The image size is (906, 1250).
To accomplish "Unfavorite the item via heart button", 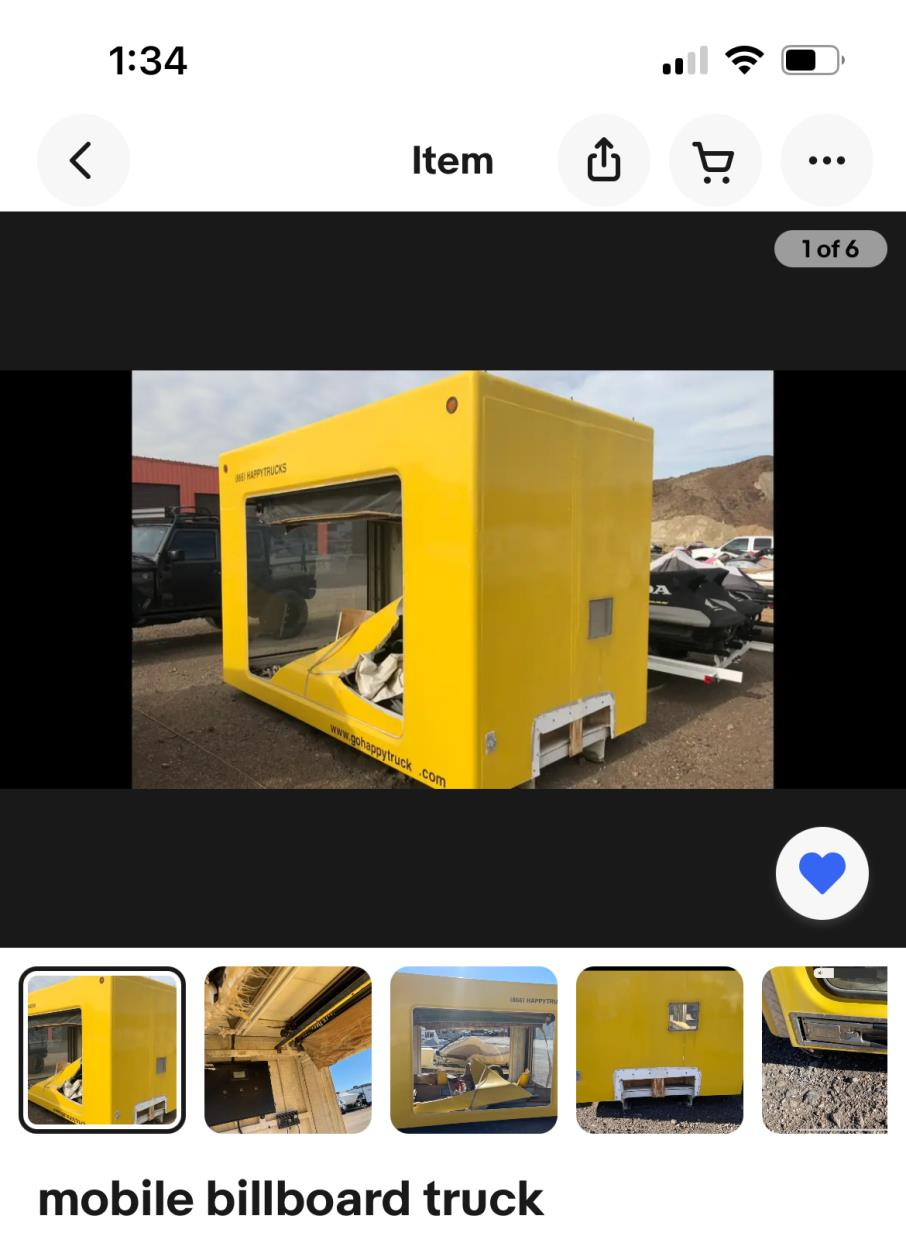I will tap(821, 872).
